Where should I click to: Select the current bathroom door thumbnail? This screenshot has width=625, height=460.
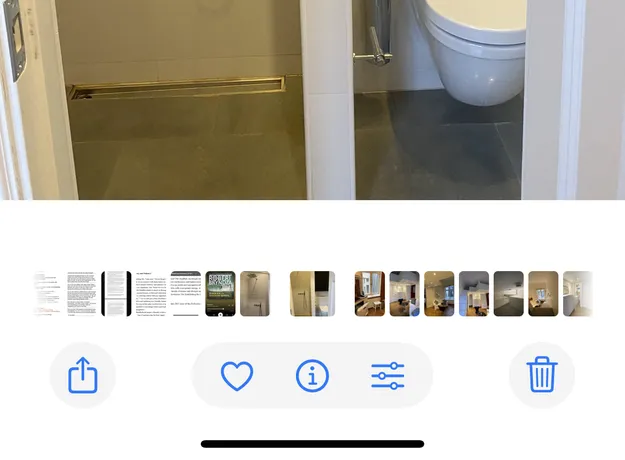[x=312, y=294]
